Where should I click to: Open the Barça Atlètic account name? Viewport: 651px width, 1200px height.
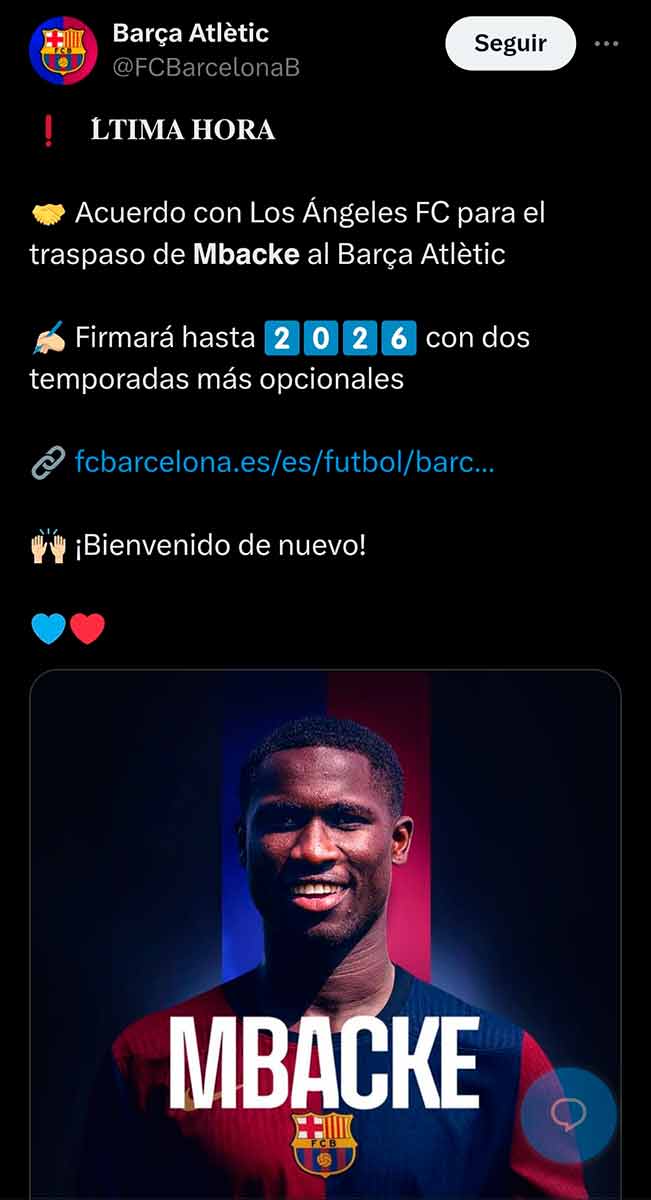pyautogui.click(x=190, y=33)
